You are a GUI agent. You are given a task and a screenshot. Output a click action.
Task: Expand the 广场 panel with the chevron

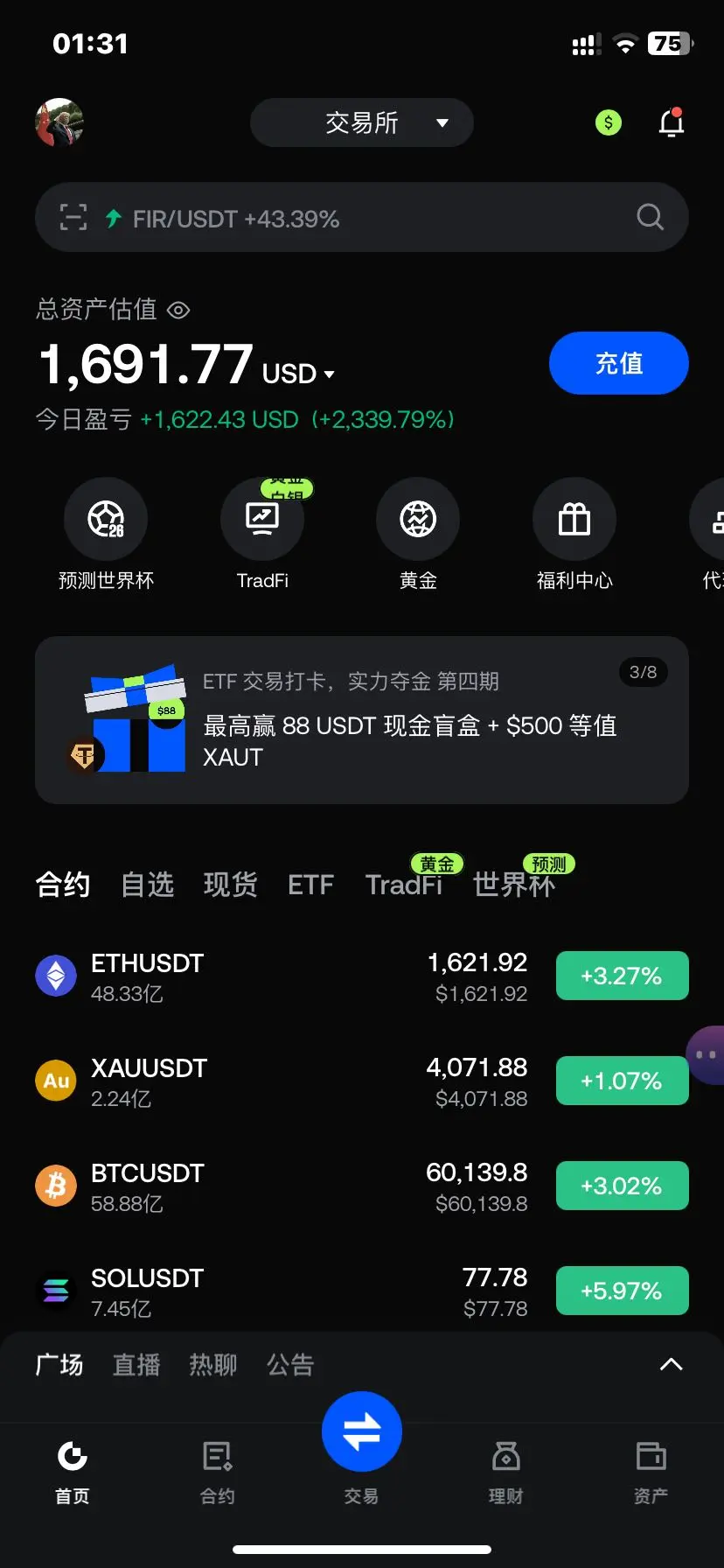671,1364
